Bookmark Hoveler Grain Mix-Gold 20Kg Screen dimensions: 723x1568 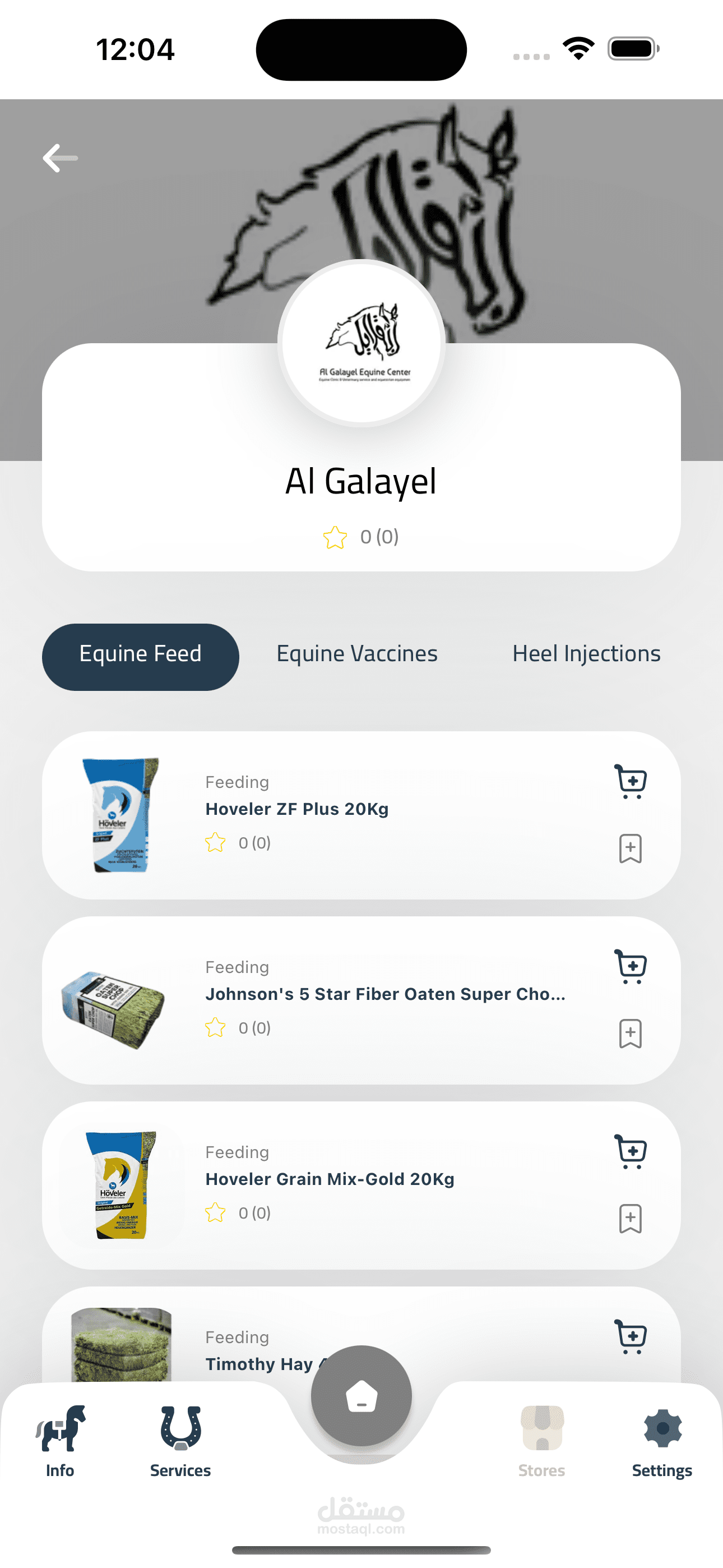pyautogui.click(x=631, y=1219)
